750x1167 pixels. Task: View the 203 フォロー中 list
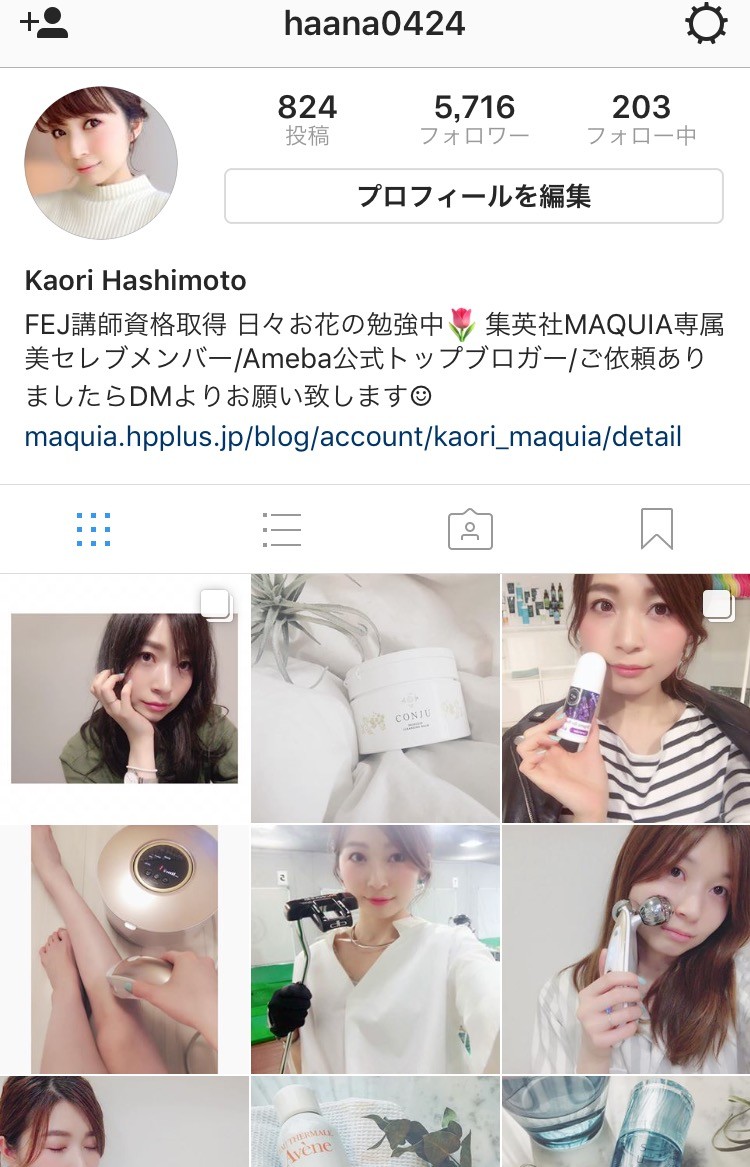[641, 119]
